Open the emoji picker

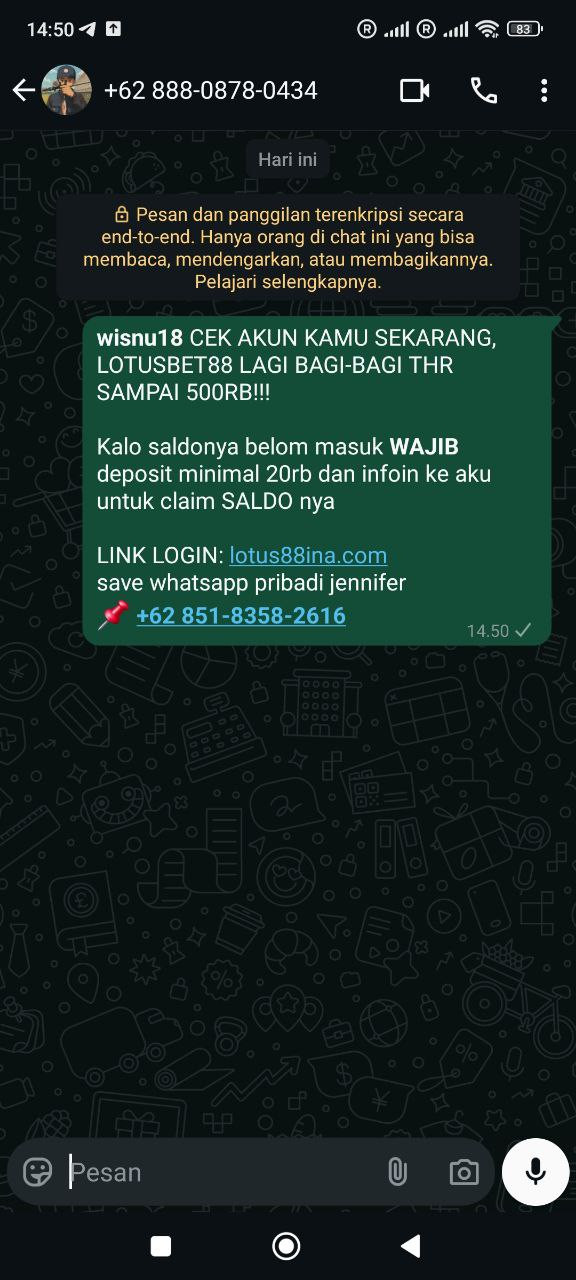pos(38,1172)
